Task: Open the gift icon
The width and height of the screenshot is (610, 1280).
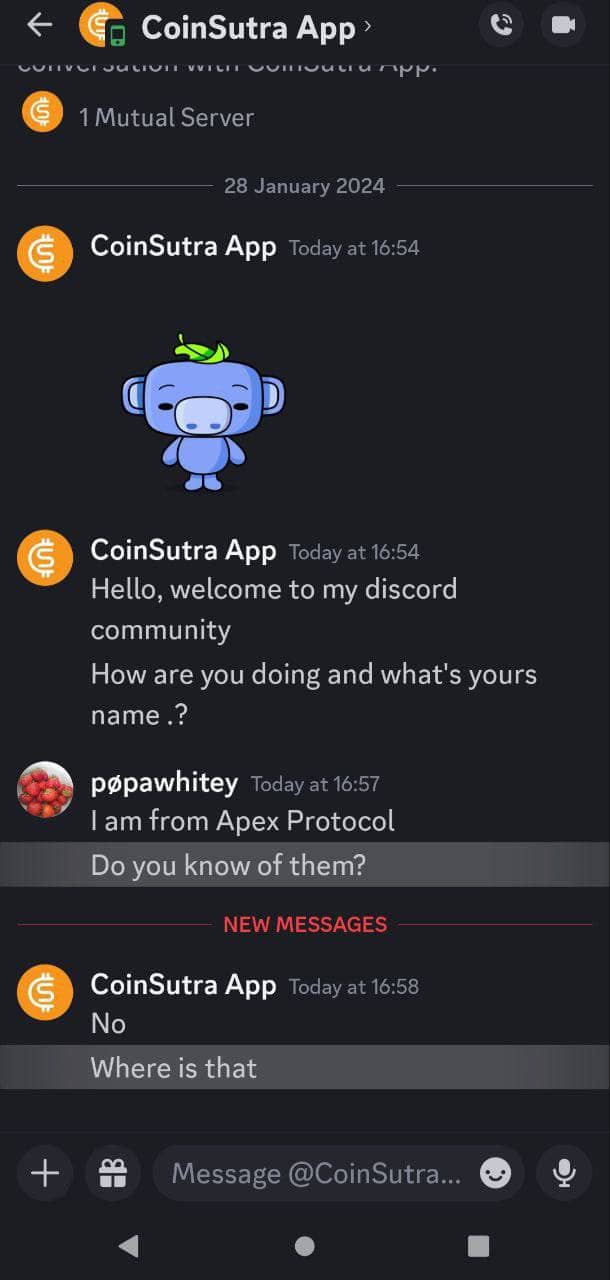Action: point(113,1173)
